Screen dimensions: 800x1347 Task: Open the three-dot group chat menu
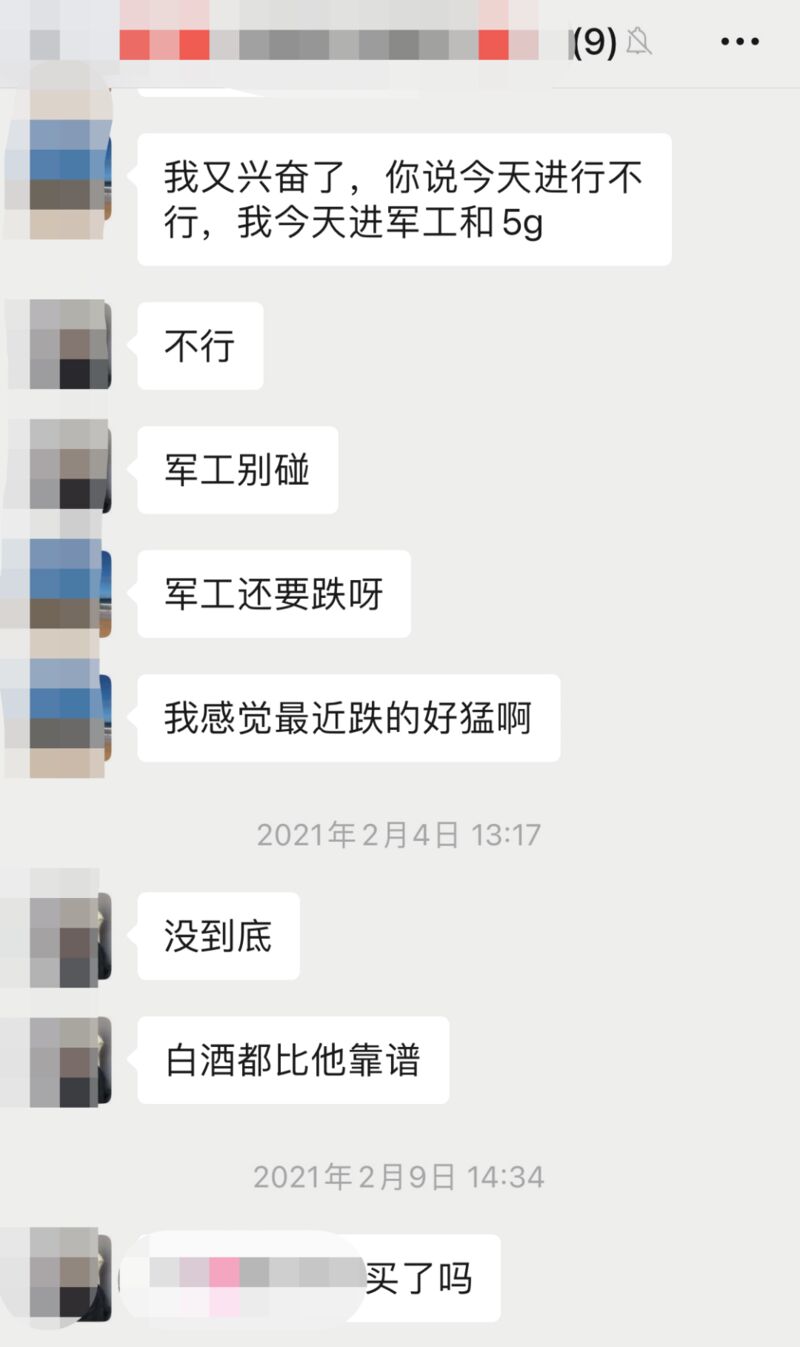[740, 42]
